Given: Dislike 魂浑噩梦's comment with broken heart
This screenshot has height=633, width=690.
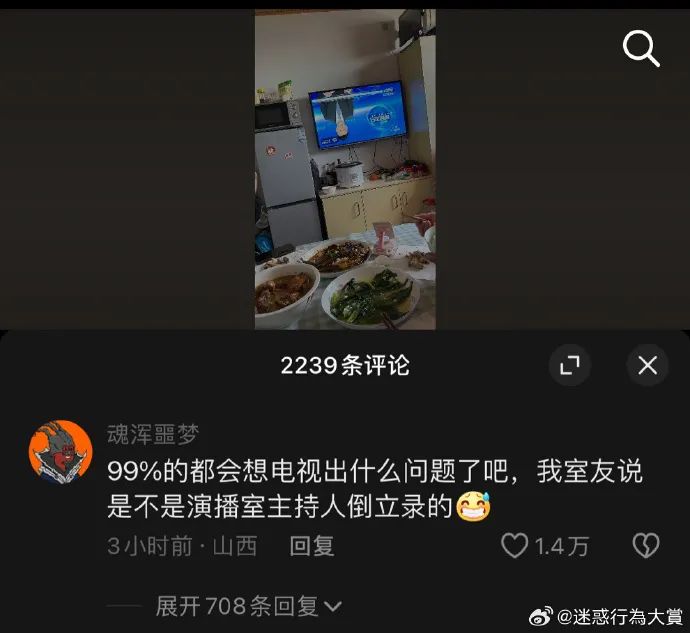Looking at the screenshot, I should pyautogui.click(x=645, y=546).
